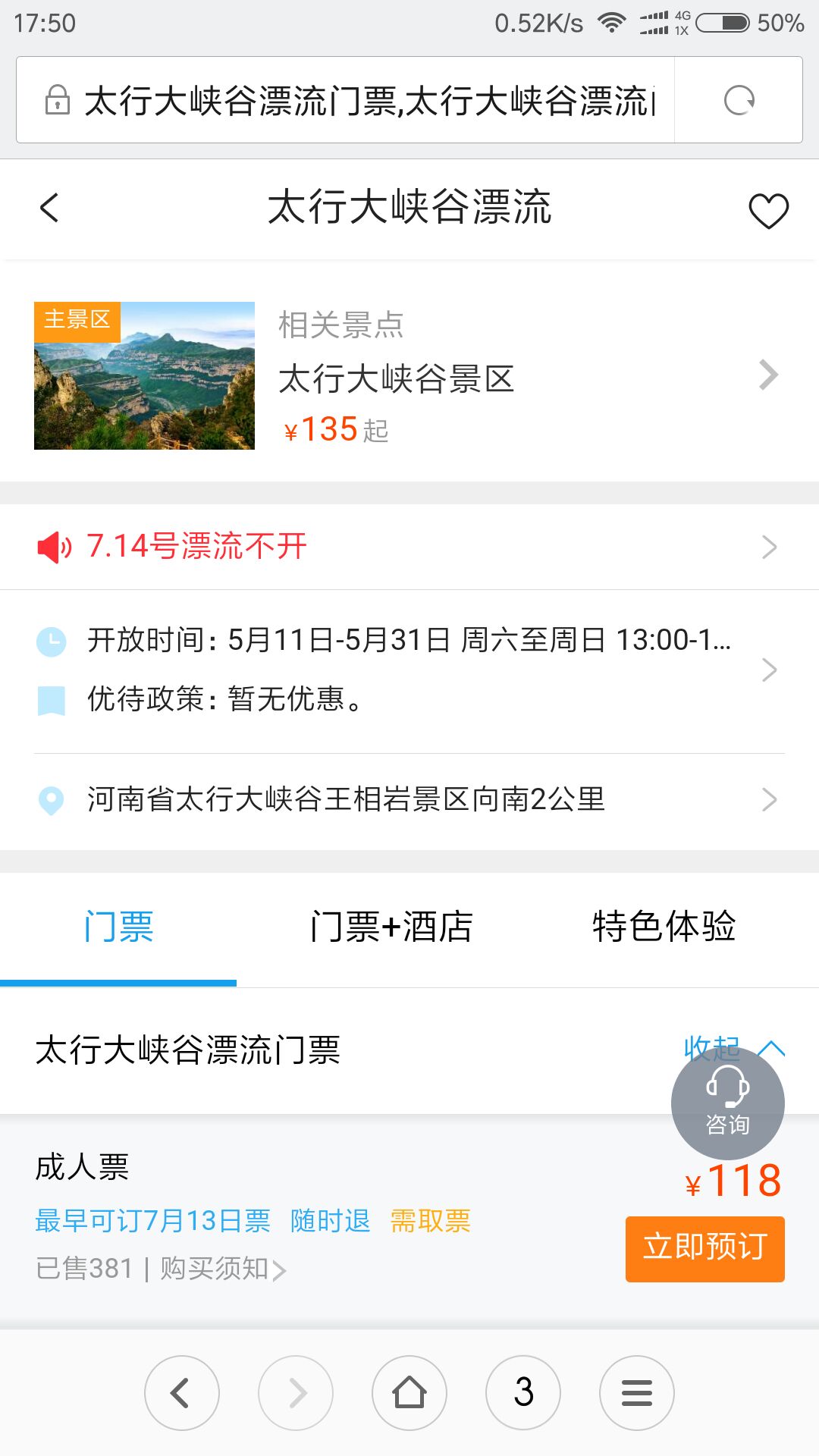Open the related 太行大峡谷景区 card
This screenshot has height=1456, width=819.
coord(409,375)
